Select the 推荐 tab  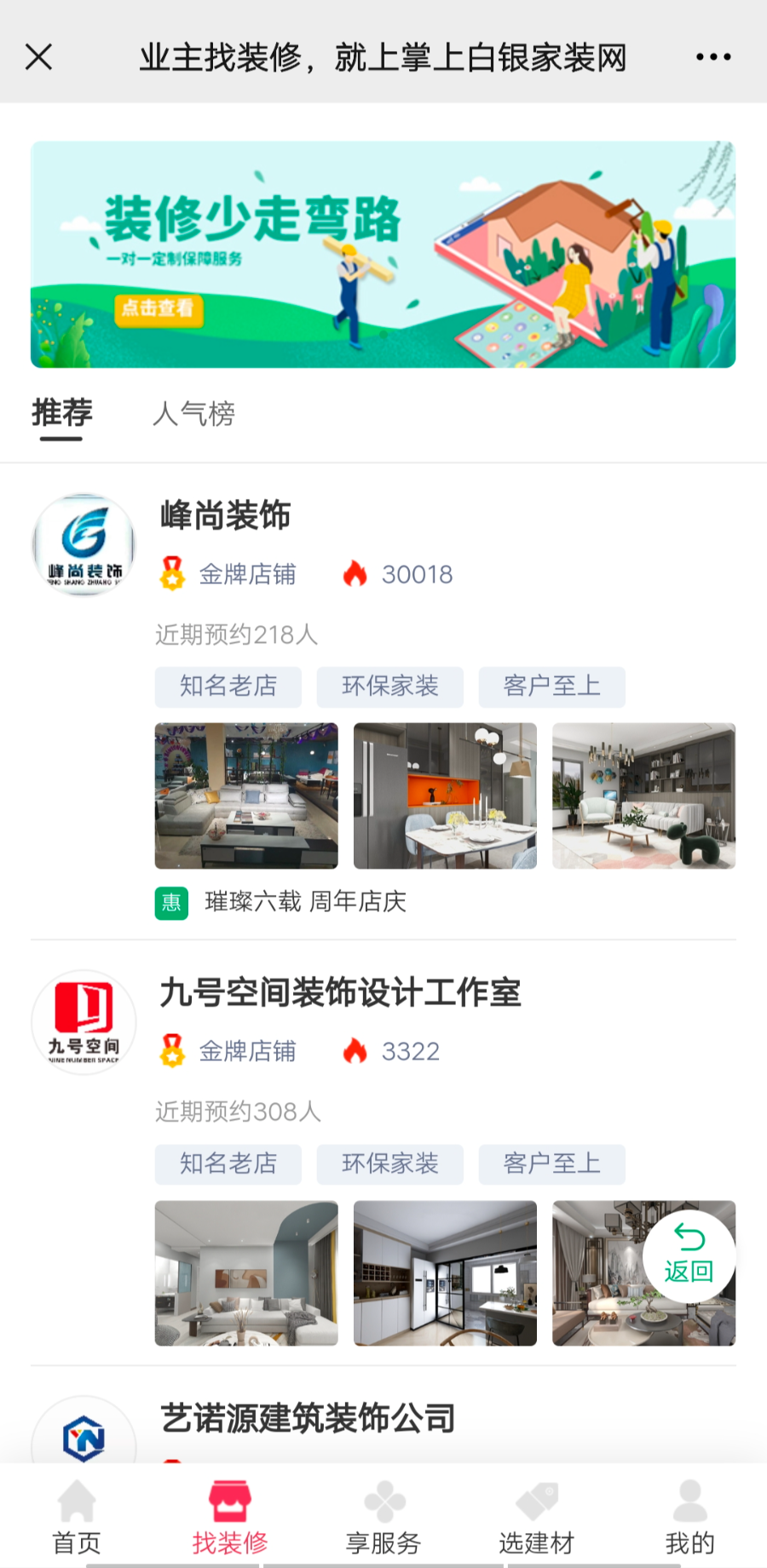[x=61, y=414]
